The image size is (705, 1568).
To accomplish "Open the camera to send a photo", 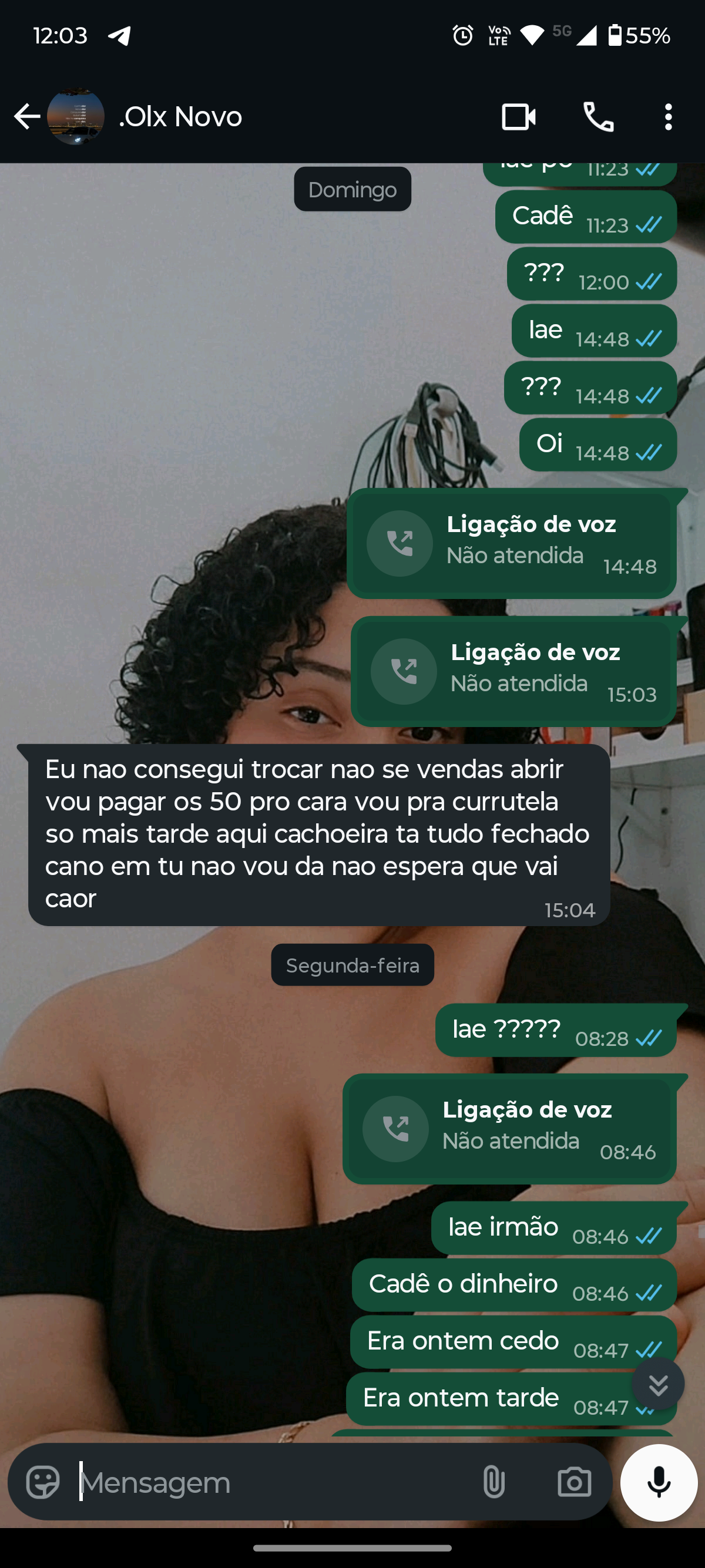I will coord(574,1482).
